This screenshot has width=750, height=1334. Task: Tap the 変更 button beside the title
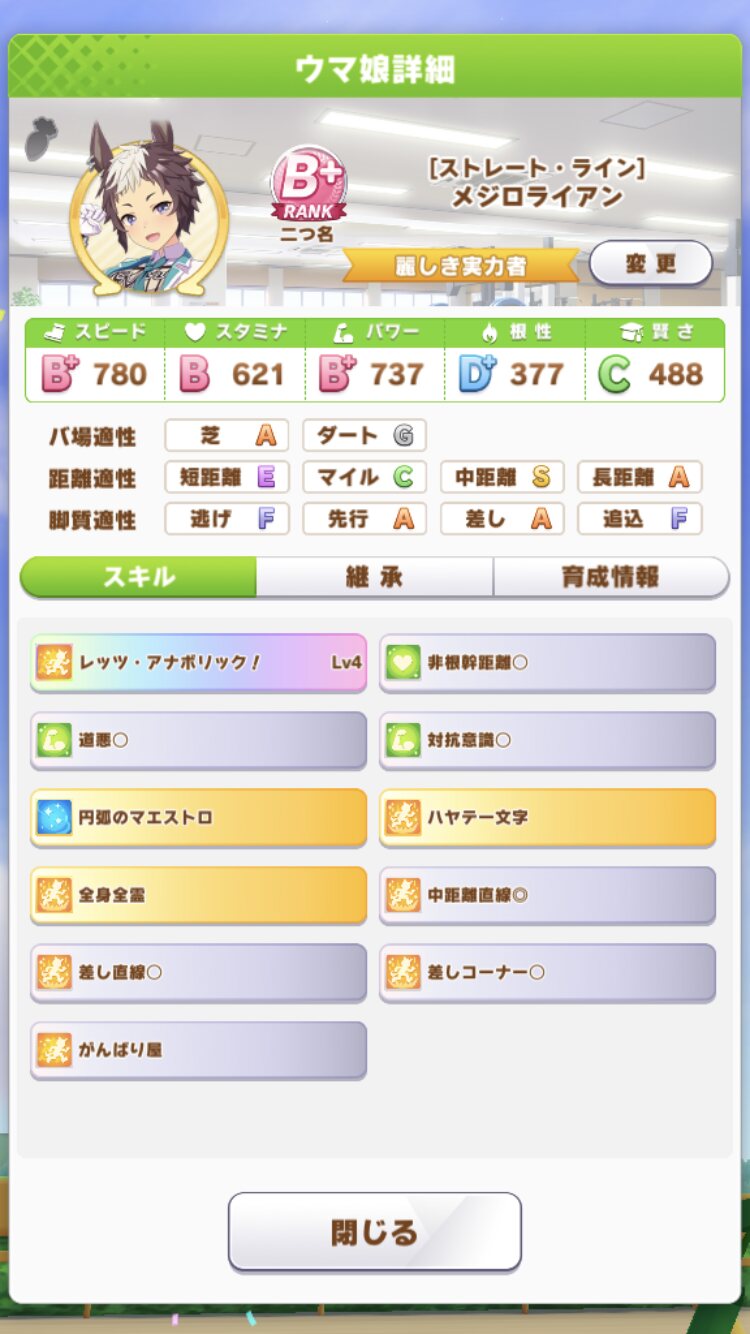(650, 264)
